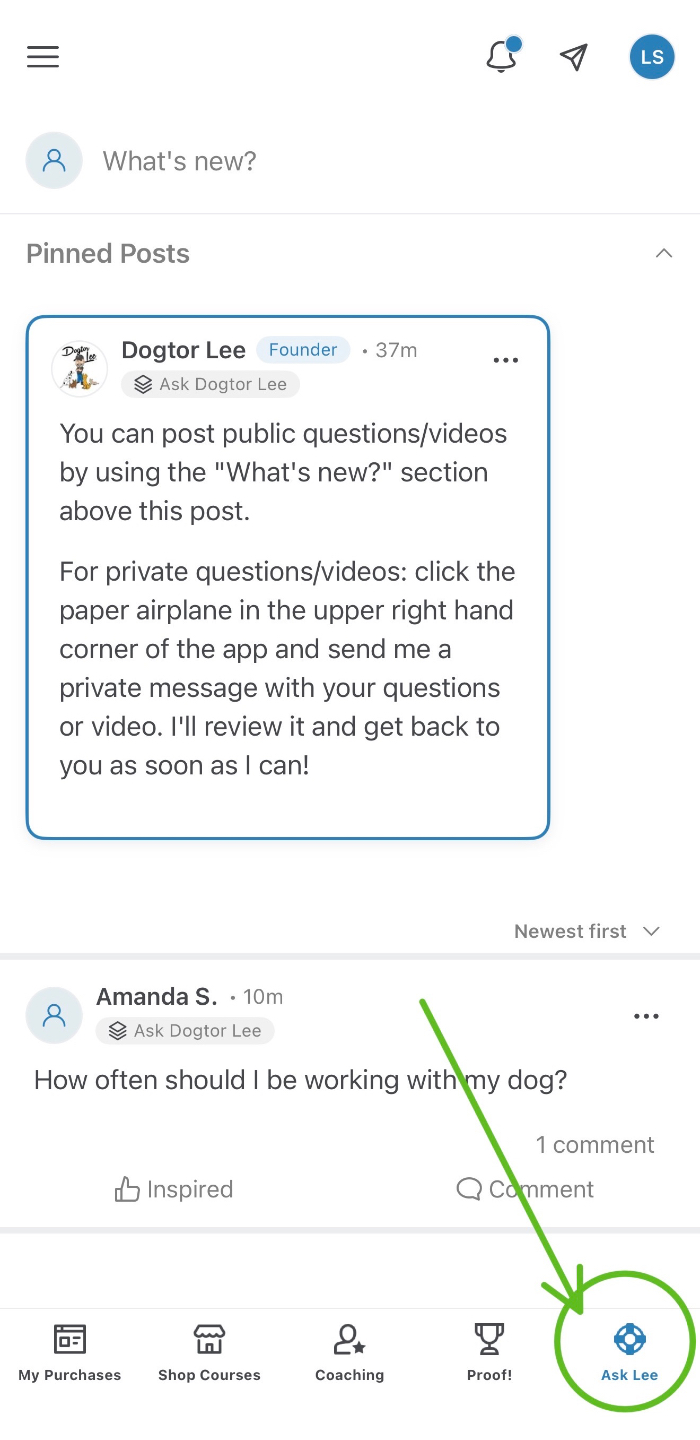Open the notifications bell
Image resolution: width=700 pixels, height=1440 pixels.
[501, 57]
